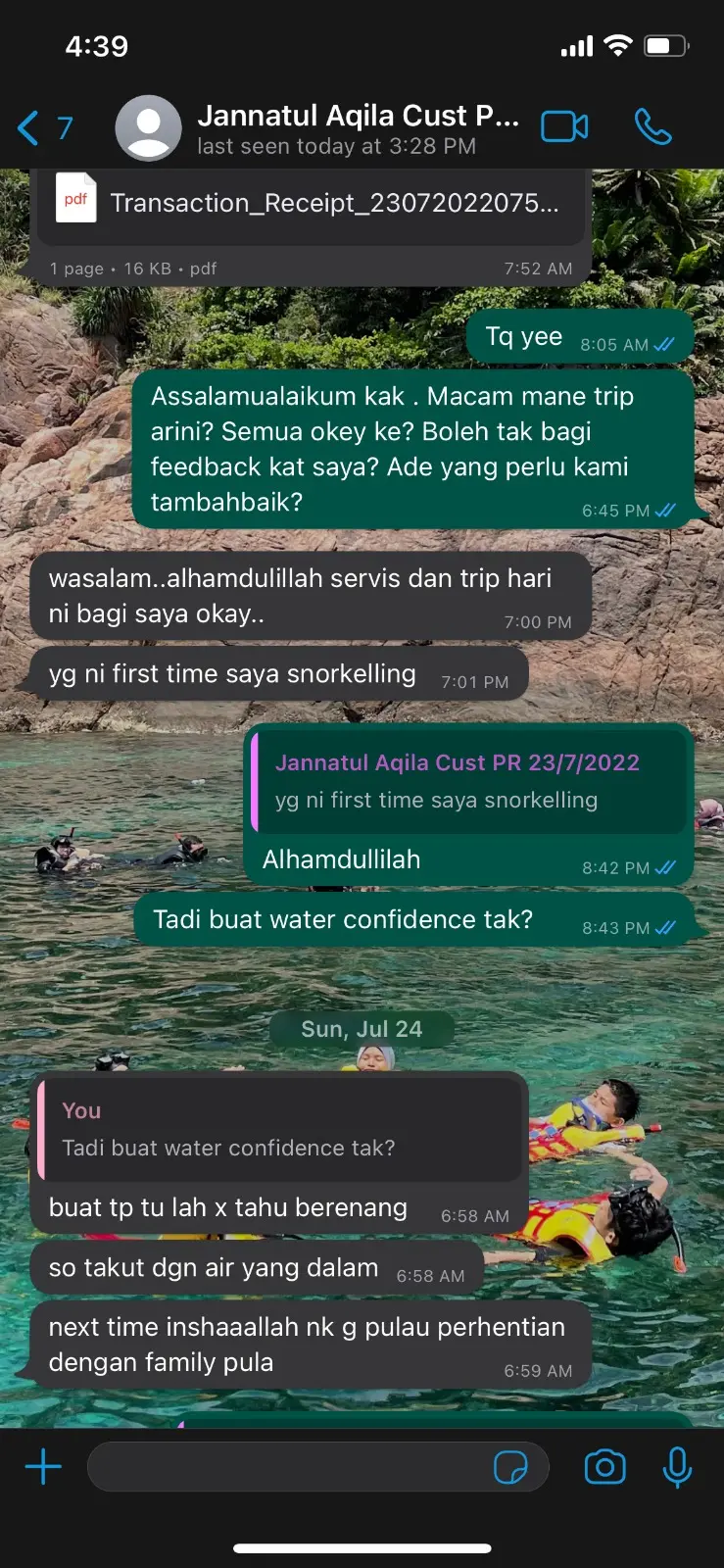Screen dimensions: 724x1568
Task: Jump to quoted 'Tadi buat water confidence tak?' message
Action: 279,1130
